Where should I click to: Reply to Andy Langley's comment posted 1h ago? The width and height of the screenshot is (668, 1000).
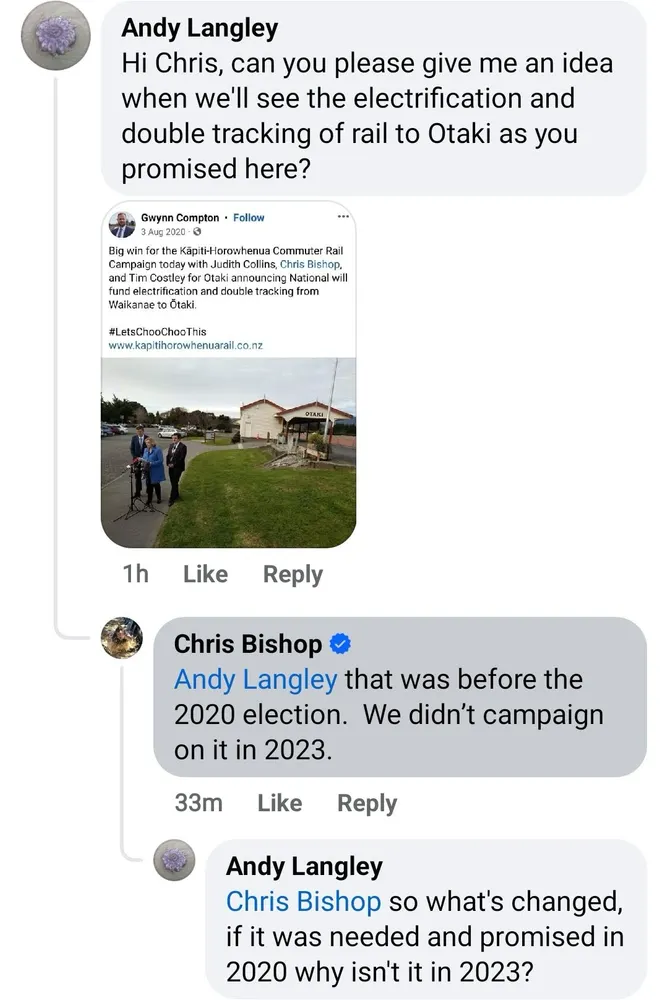(x=292, y=574)
